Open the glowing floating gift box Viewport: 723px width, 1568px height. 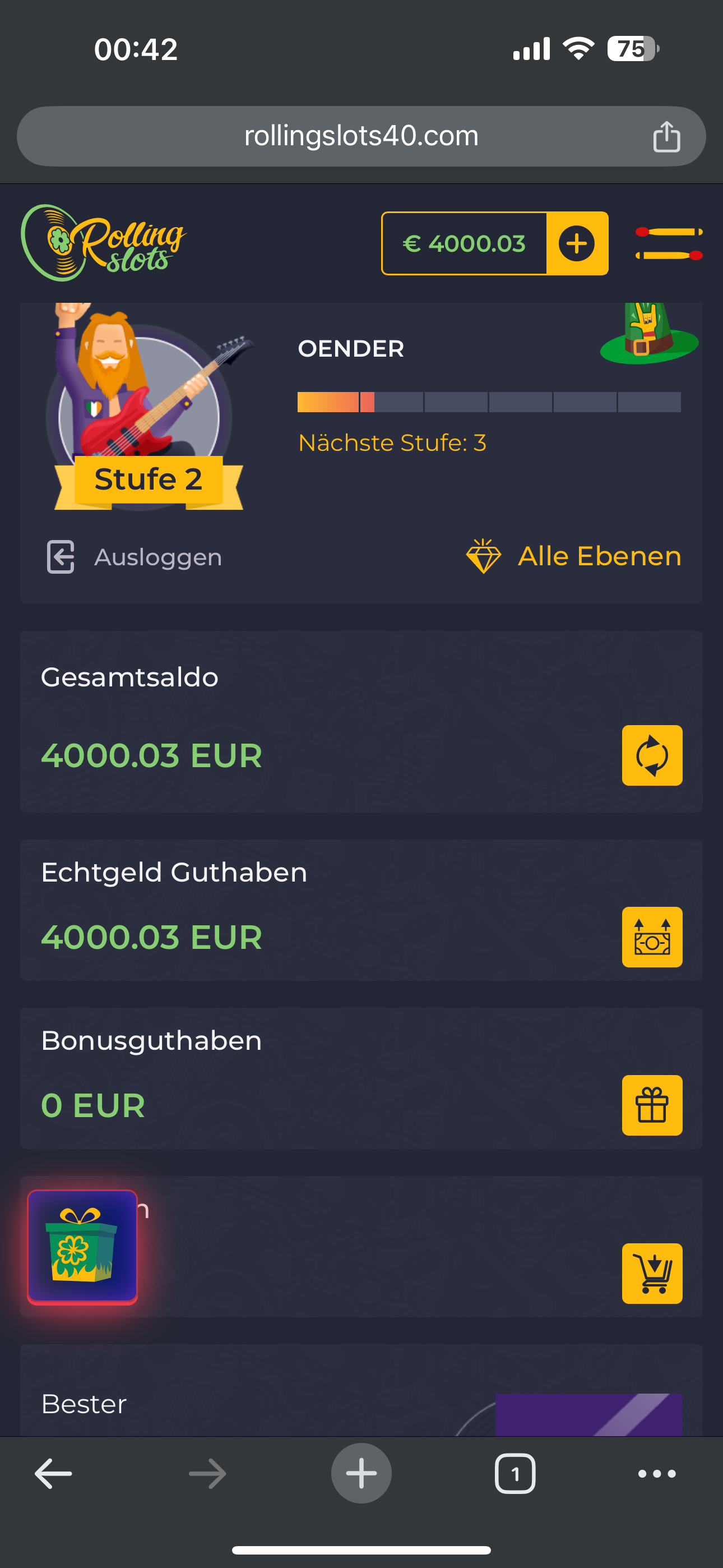[82, 1247]
